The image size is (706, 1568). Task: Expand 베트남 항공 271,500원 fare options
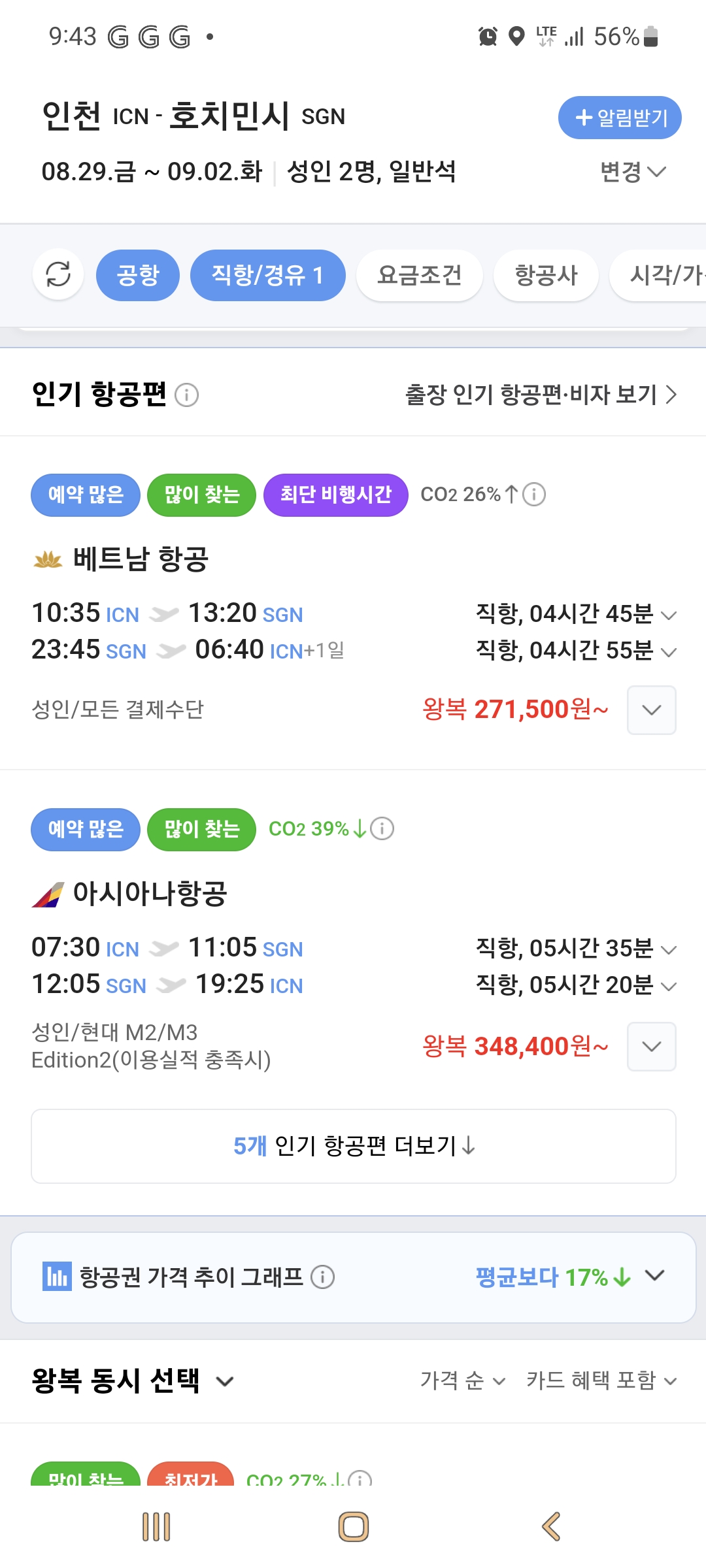651,710
